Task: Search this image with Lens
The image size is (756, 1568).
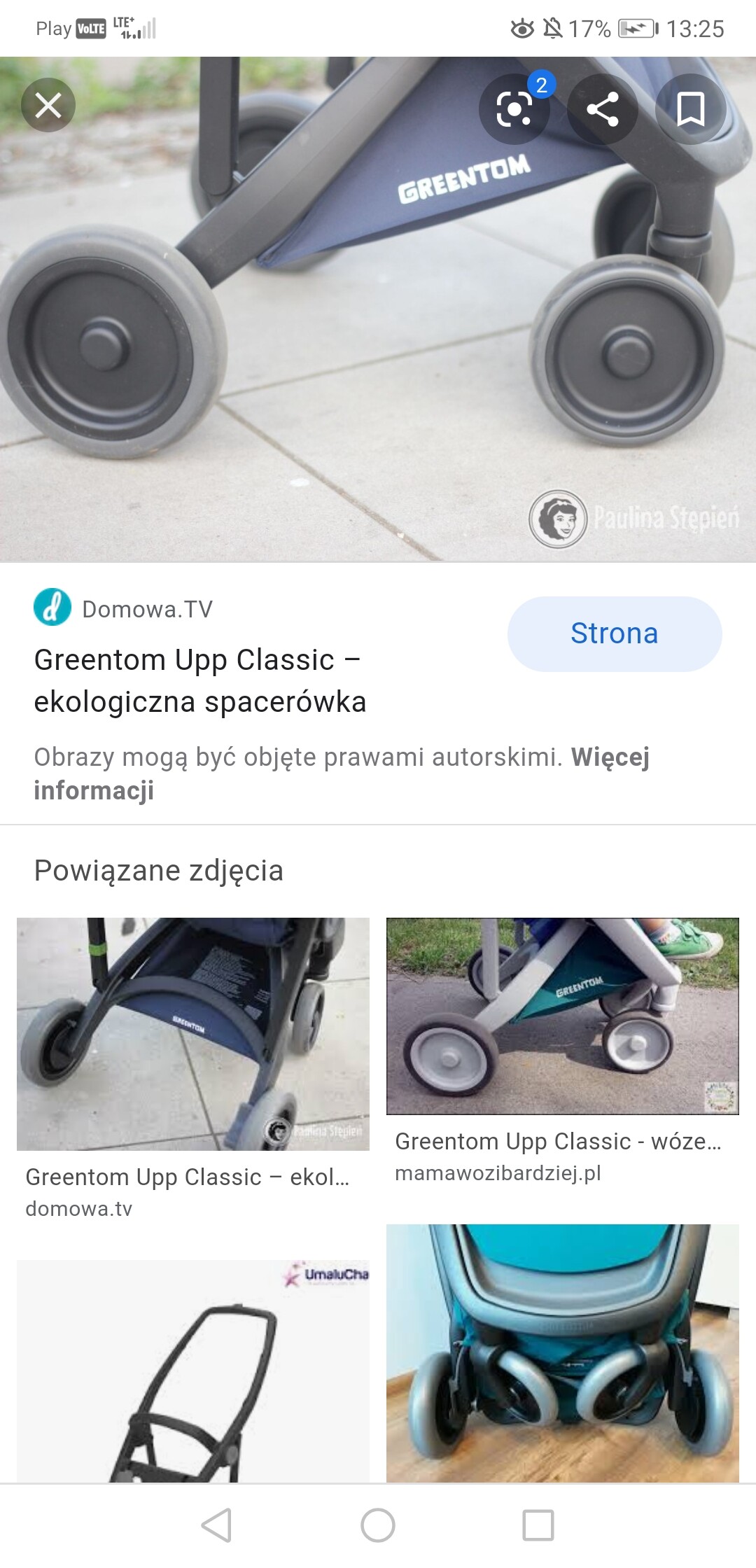Action: tap(514, 108)
